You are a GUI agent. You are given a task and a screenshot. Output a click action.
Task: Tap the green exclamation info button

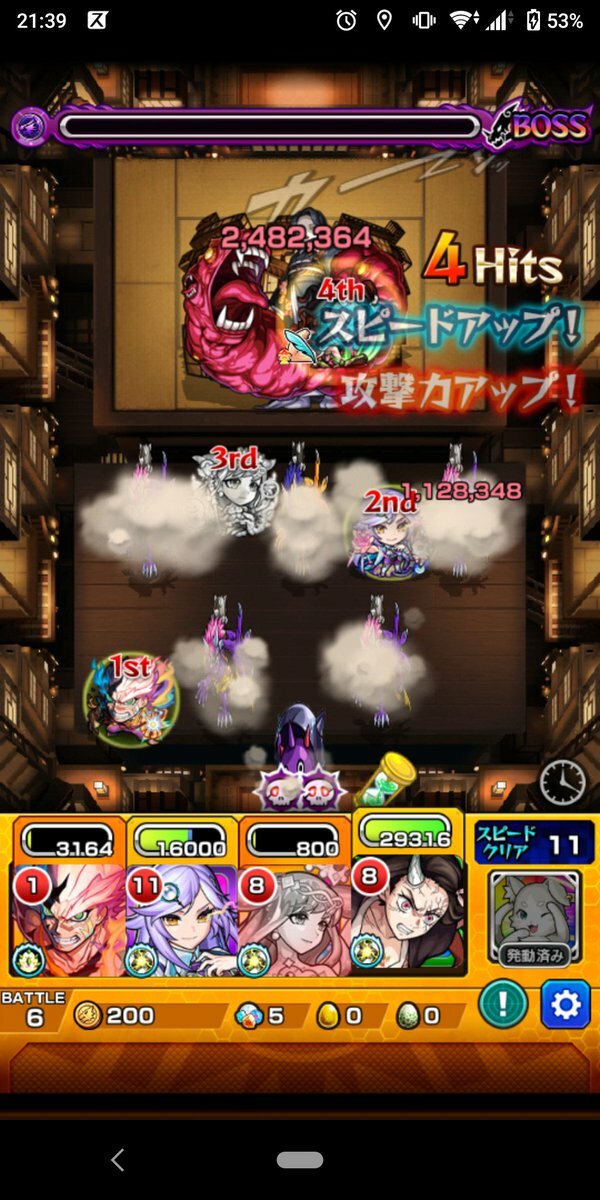(x=503, y=1005)
